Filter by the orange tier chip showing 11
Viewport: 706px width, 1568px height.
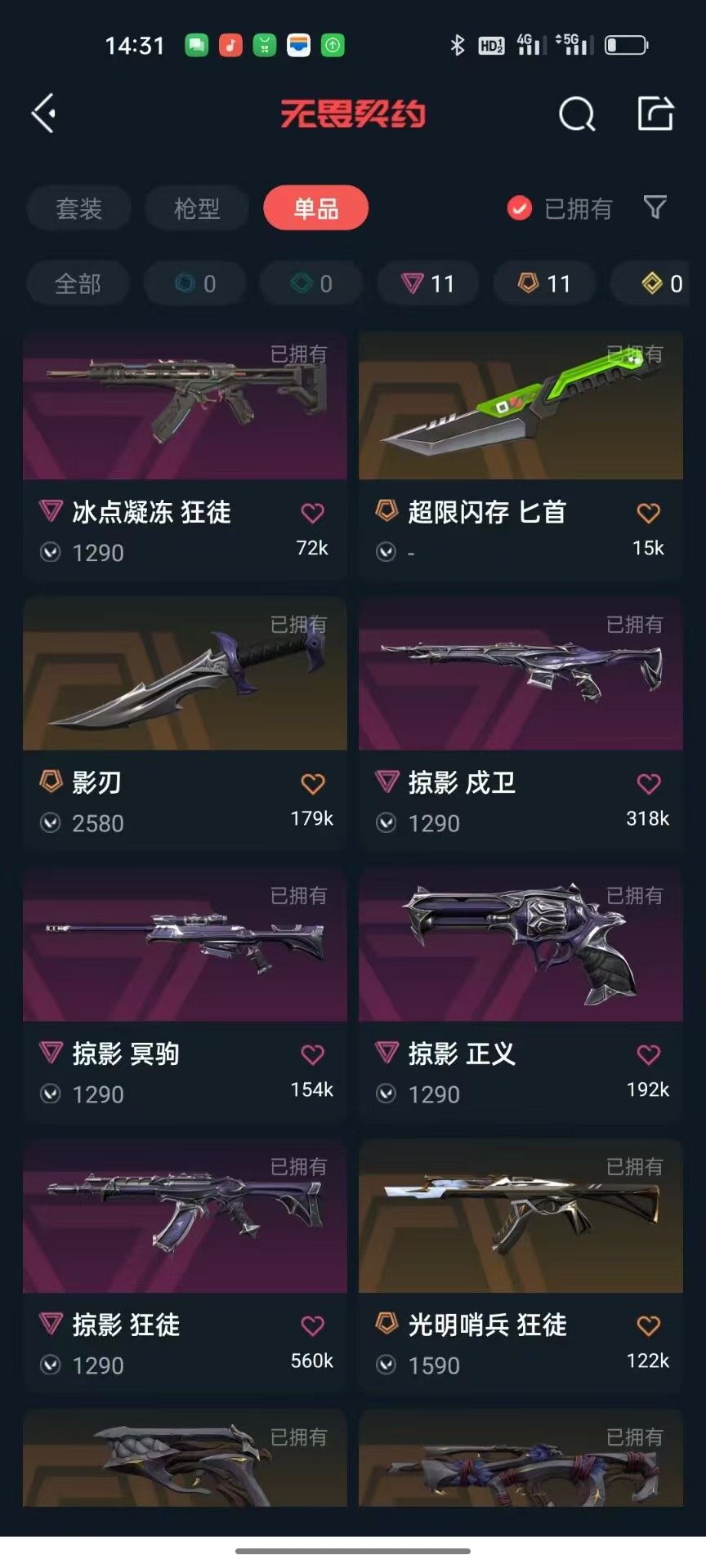(544, 283)
